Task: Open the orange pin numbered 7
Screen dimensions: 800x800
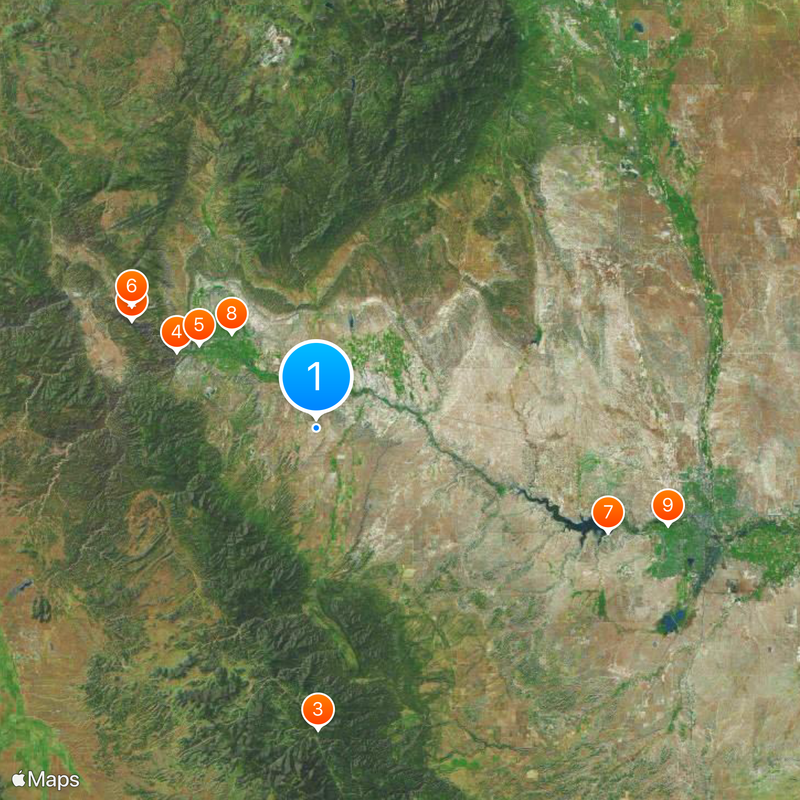Action: [607, 513]
